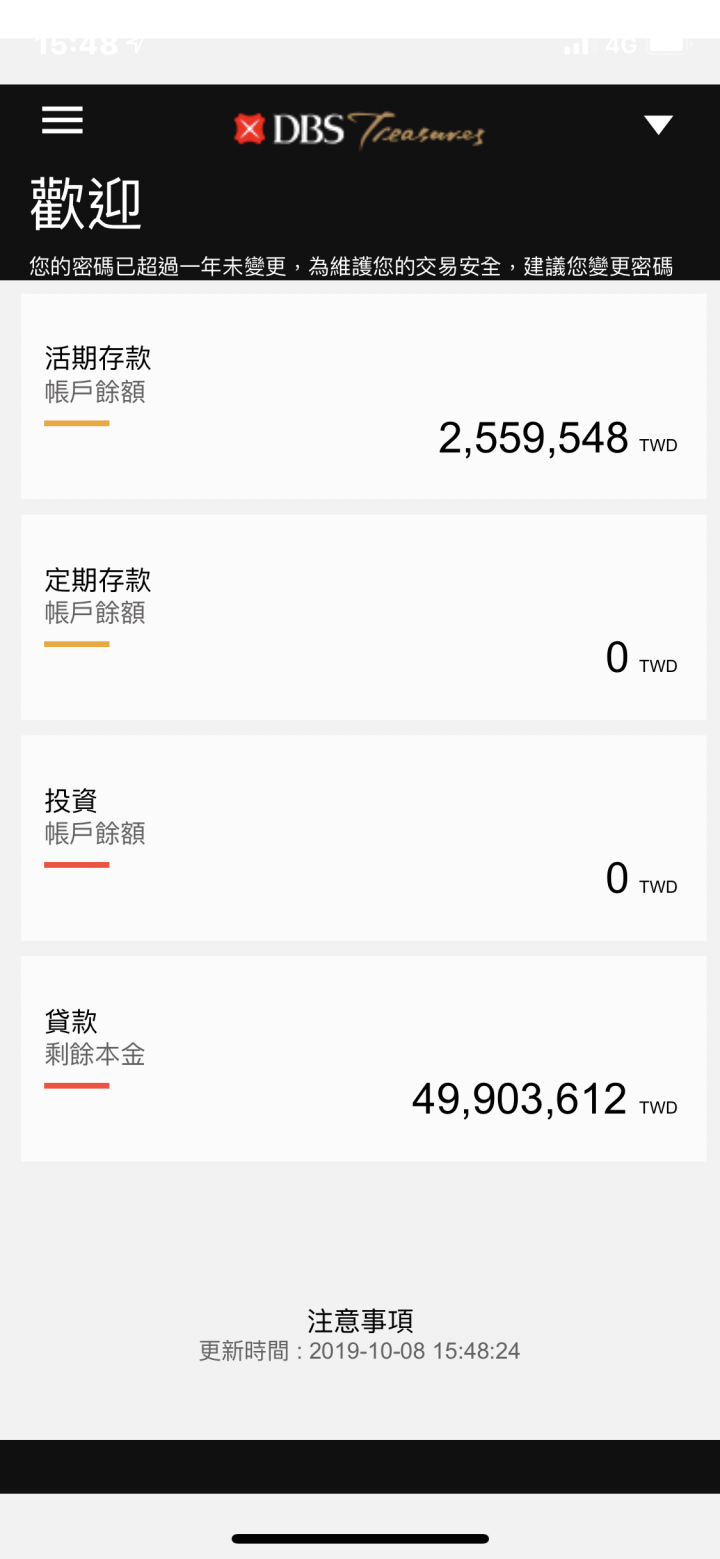This screenshot has height=1559, width=720.
Task: Open the hamburger drawer menu
Action: [62, 121]
